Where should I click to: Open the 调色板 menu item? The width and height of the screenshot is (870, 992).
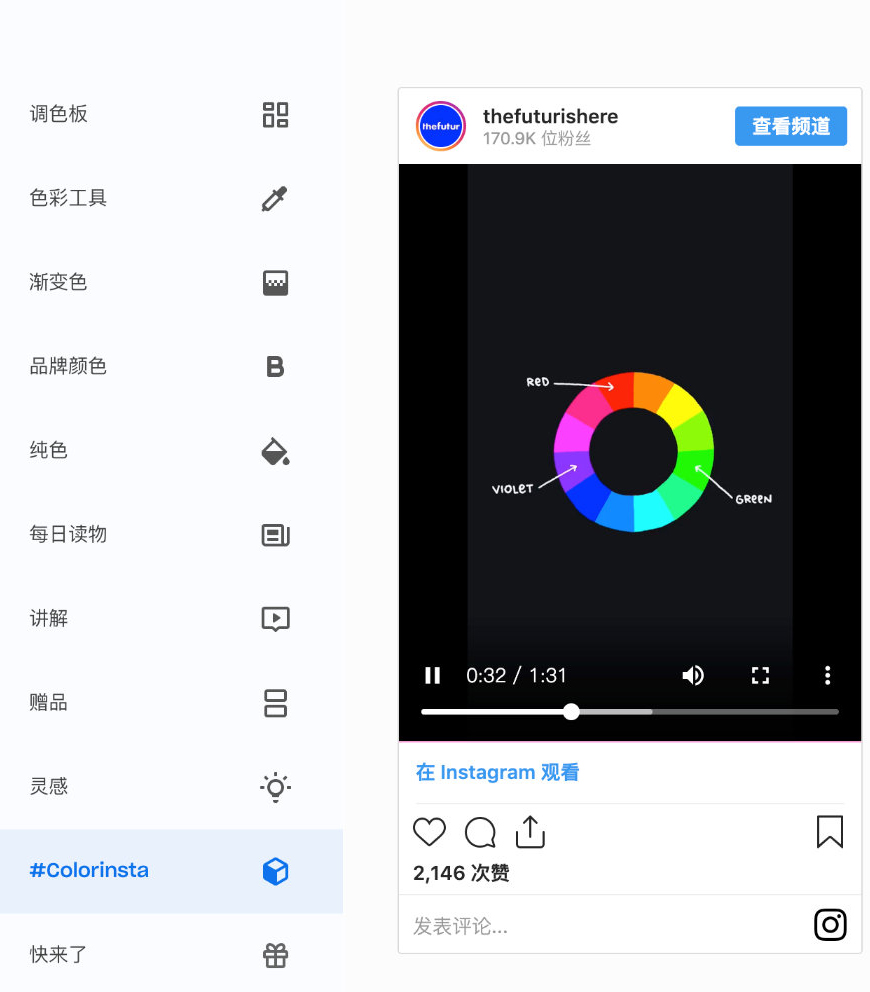click(x=160, y=114)
